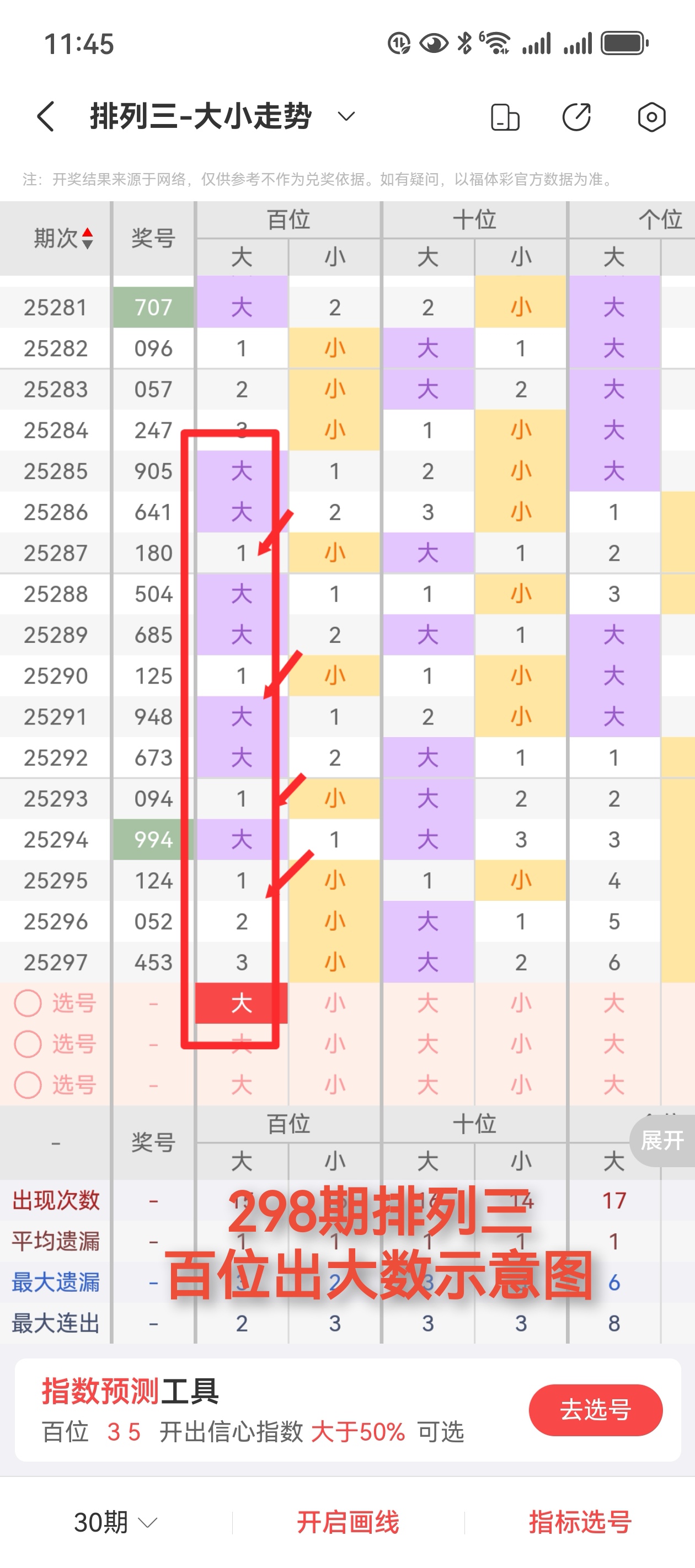Image resolution: width=695 pixels, height=1568 pixels.
Task: Expand the 排列三-大小走势 title dropdown
Action: coord(346,116)
